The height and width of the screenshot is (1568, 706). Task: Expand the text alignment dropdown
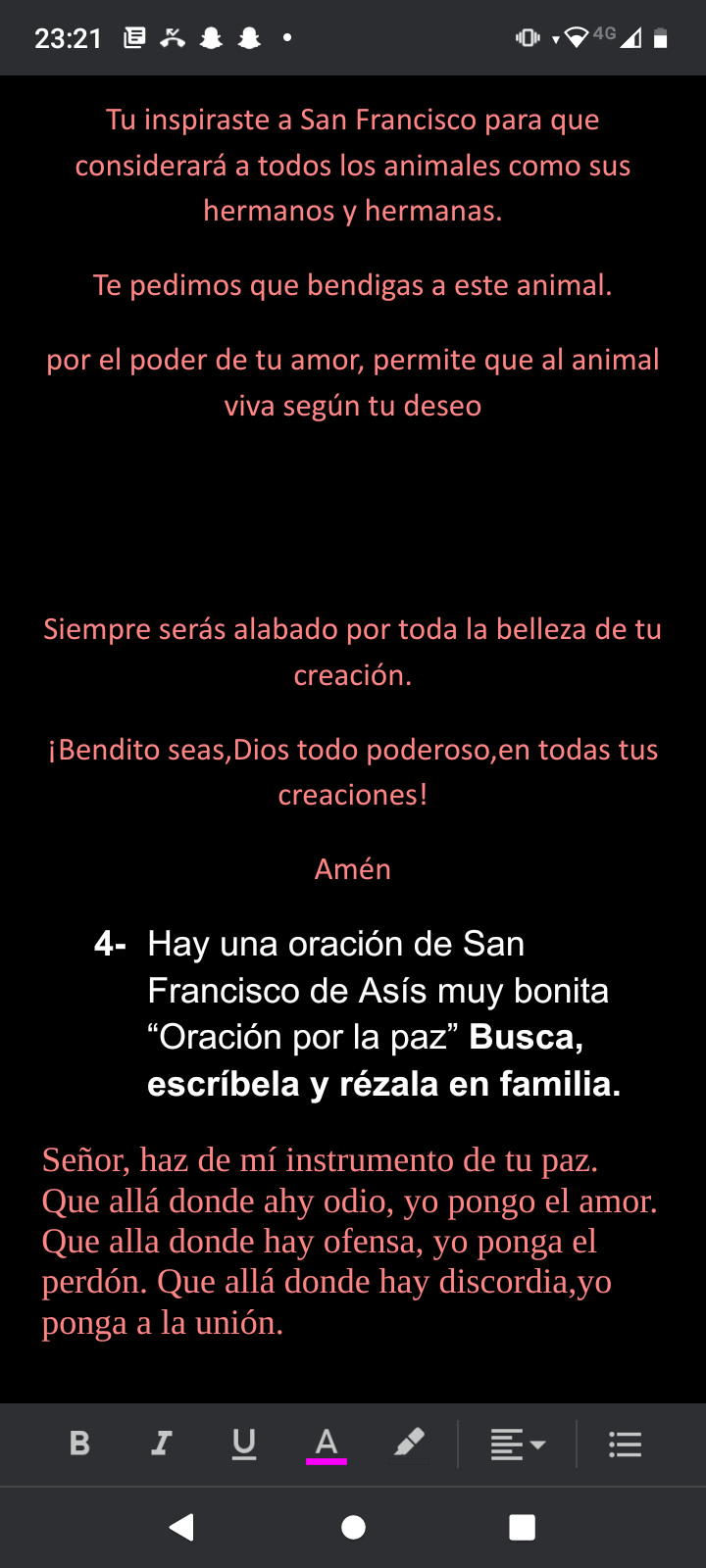[518, 1444]
